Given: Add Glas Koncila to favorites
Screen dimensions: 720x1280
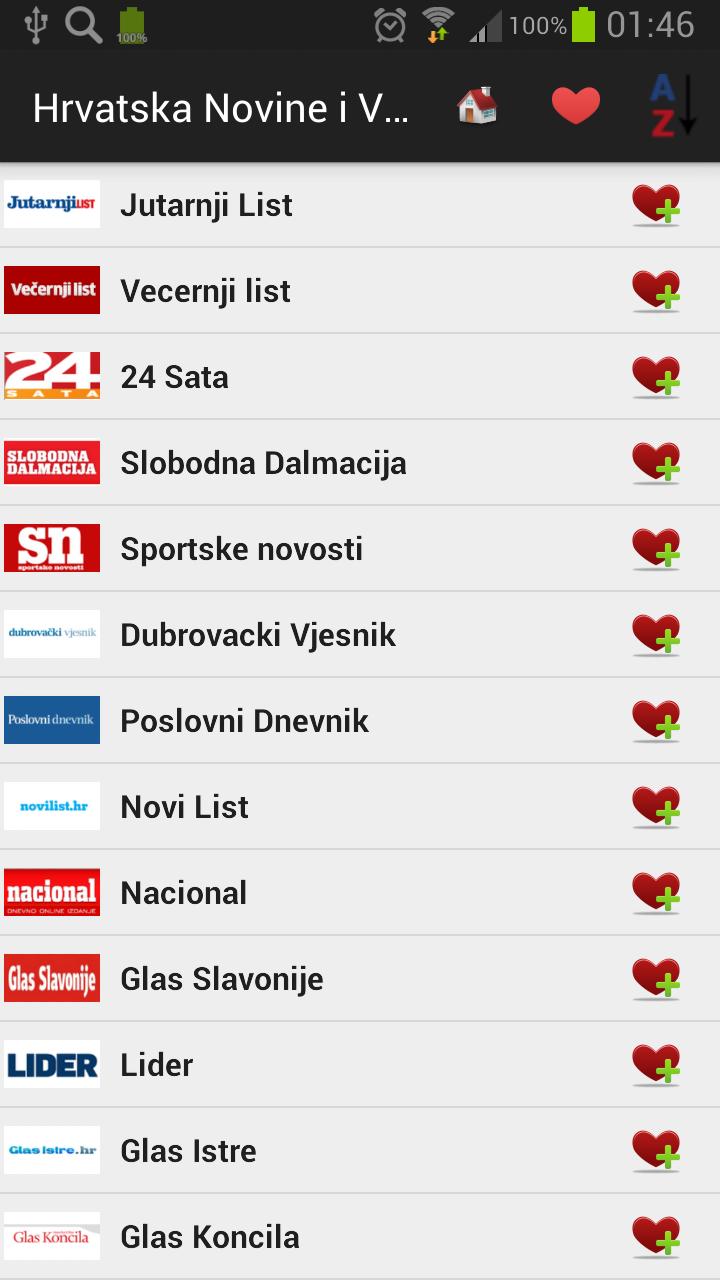Looking at the screenshot, I should click(x=656, y=1238).
